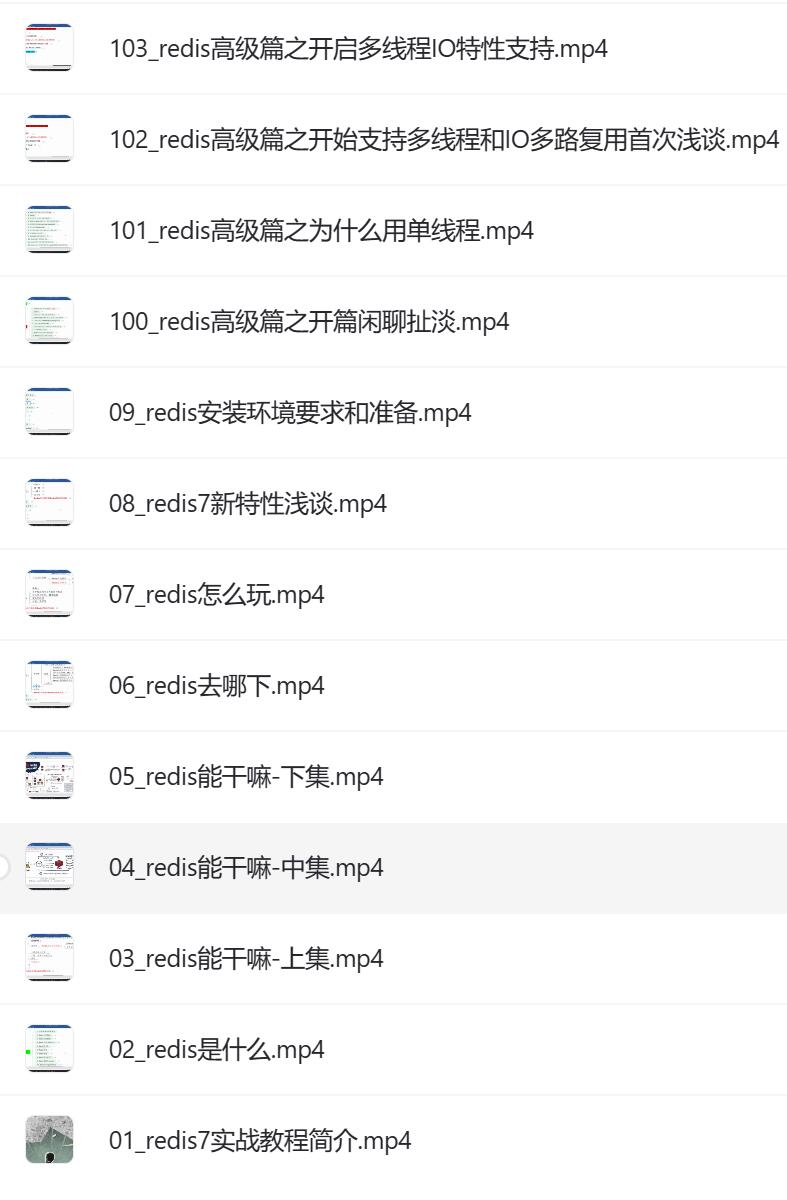Select 05_redis能干嘛-下集.mp4
Screen dimensions: 787x1200
pyautogui.click(x=246, y=777)
